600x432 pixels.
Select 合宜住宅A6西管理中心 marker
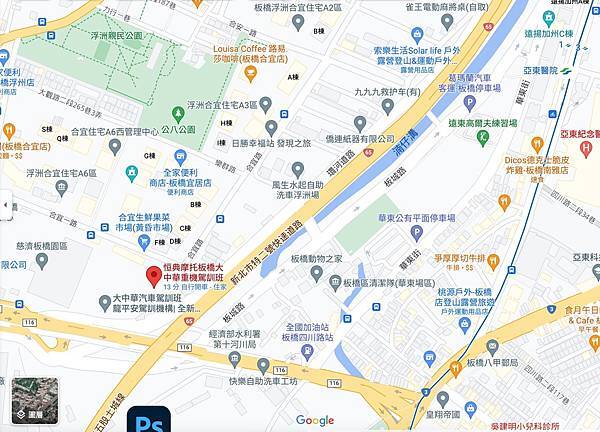pos(113,147)
